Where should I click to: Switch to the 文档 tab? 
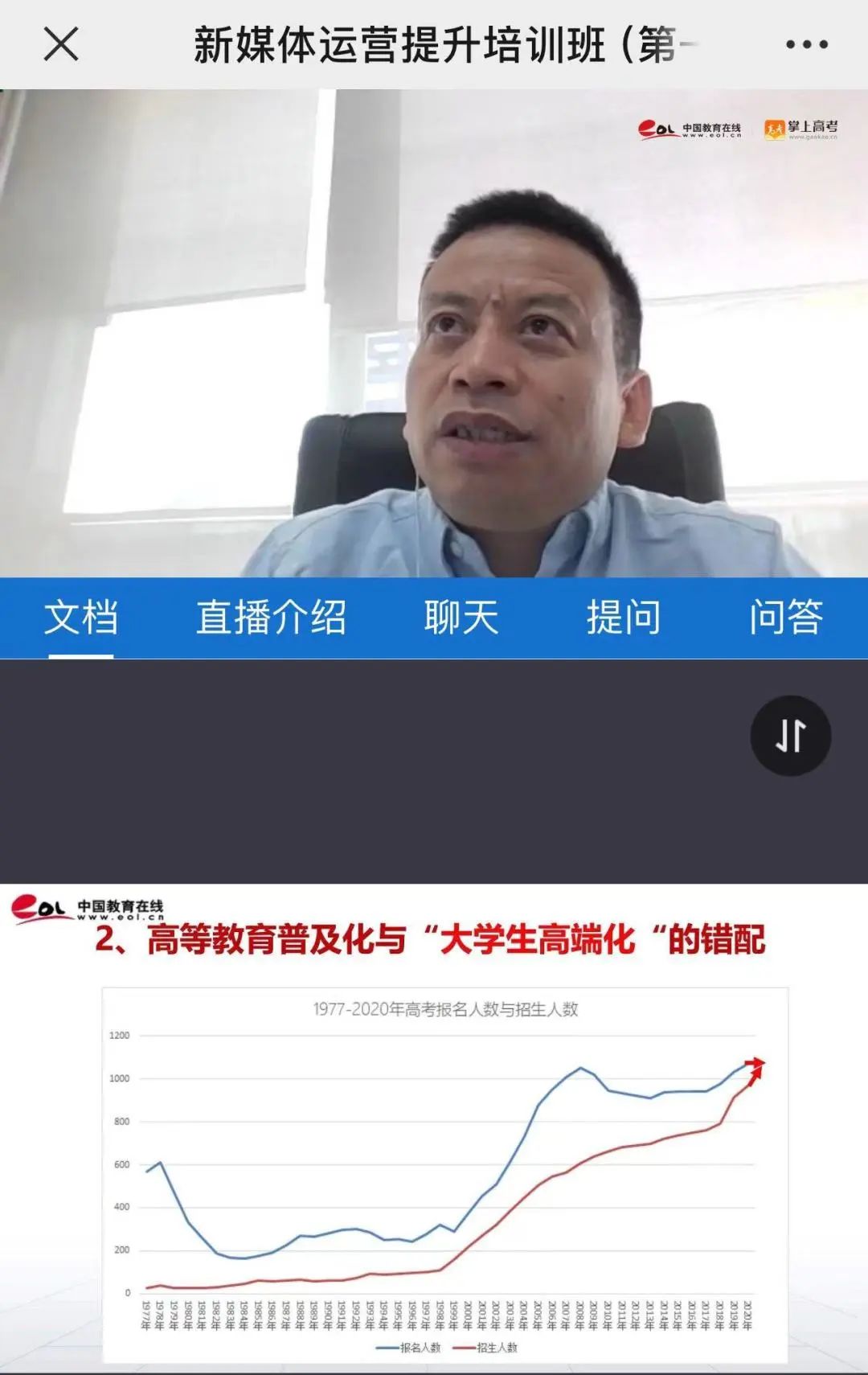tap(81, 618)
